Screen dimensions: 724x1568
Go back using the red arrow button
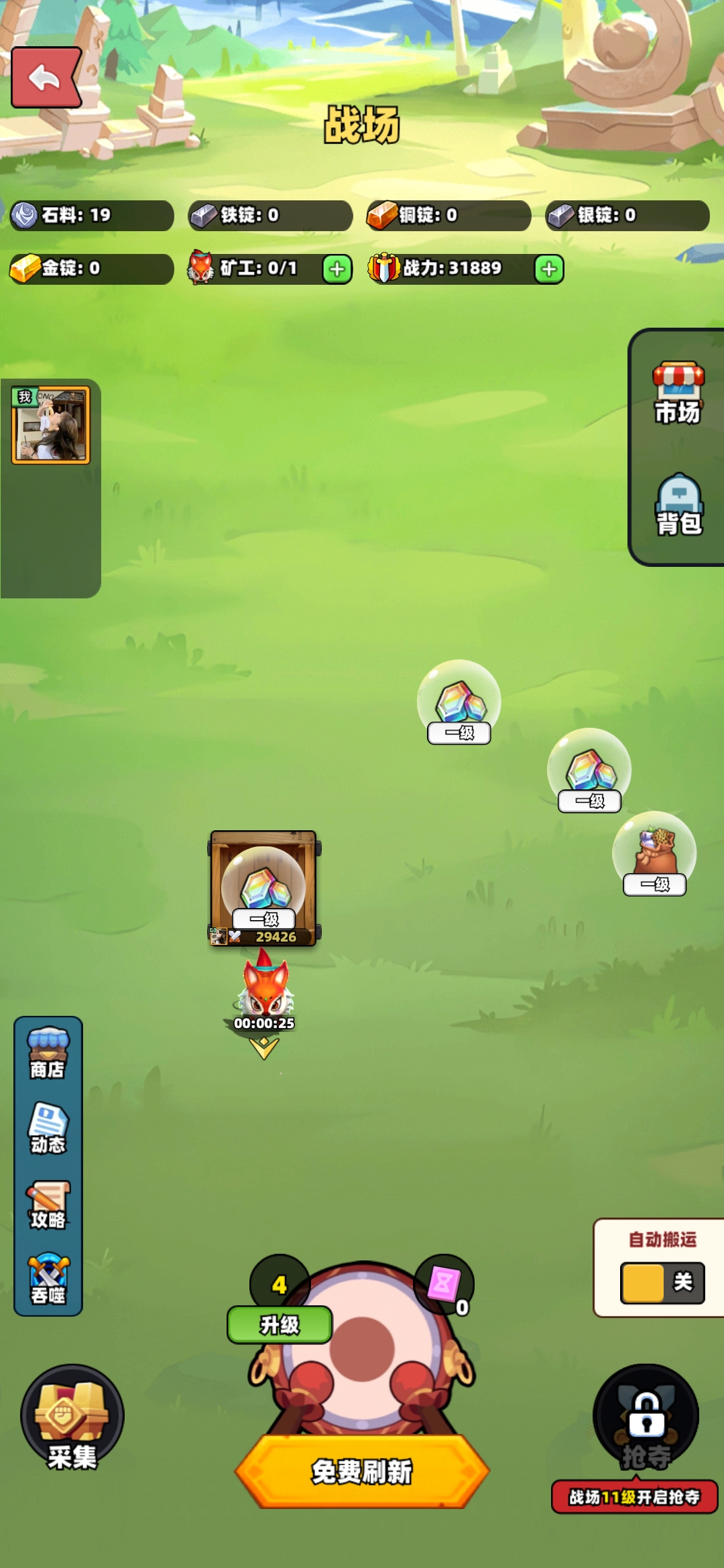tap(46, 78)
